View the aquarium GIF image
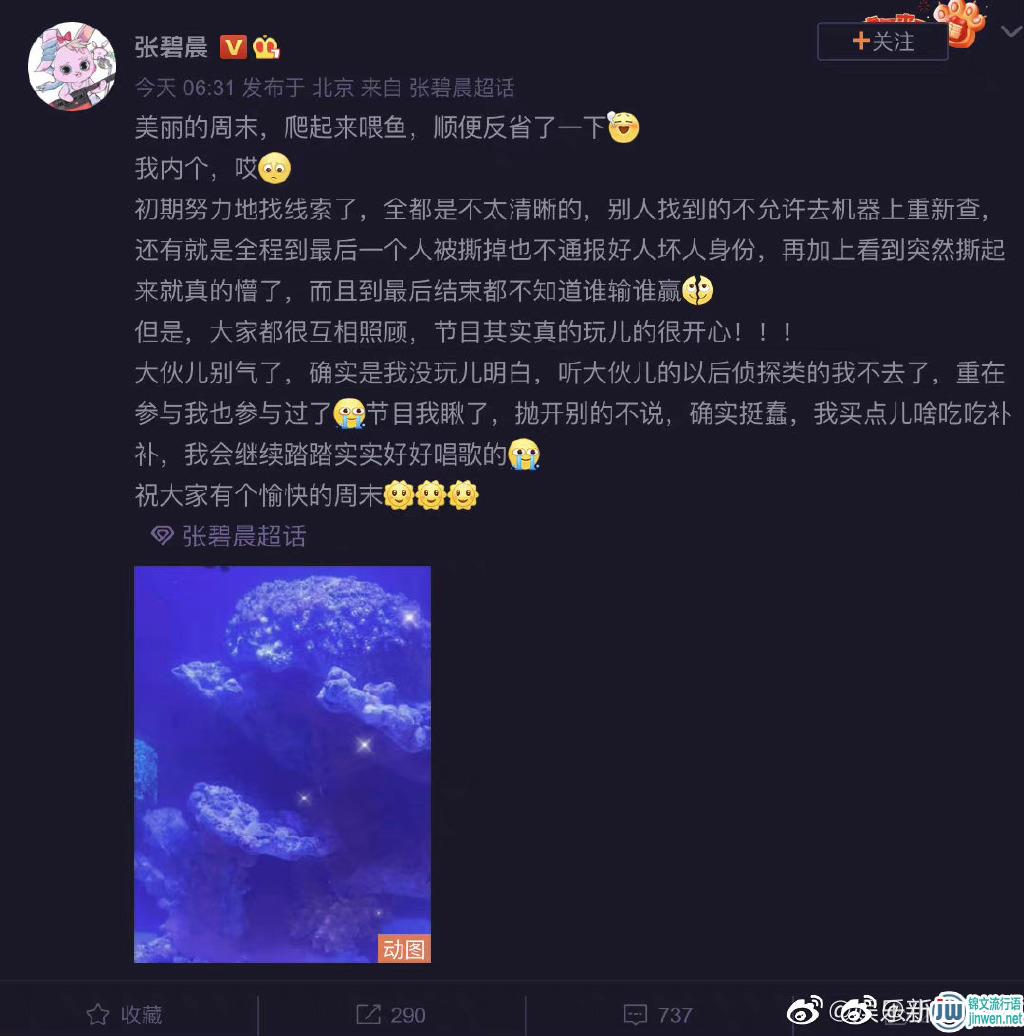Viewport: 1024px width, 1036px height. pos(282,764)
